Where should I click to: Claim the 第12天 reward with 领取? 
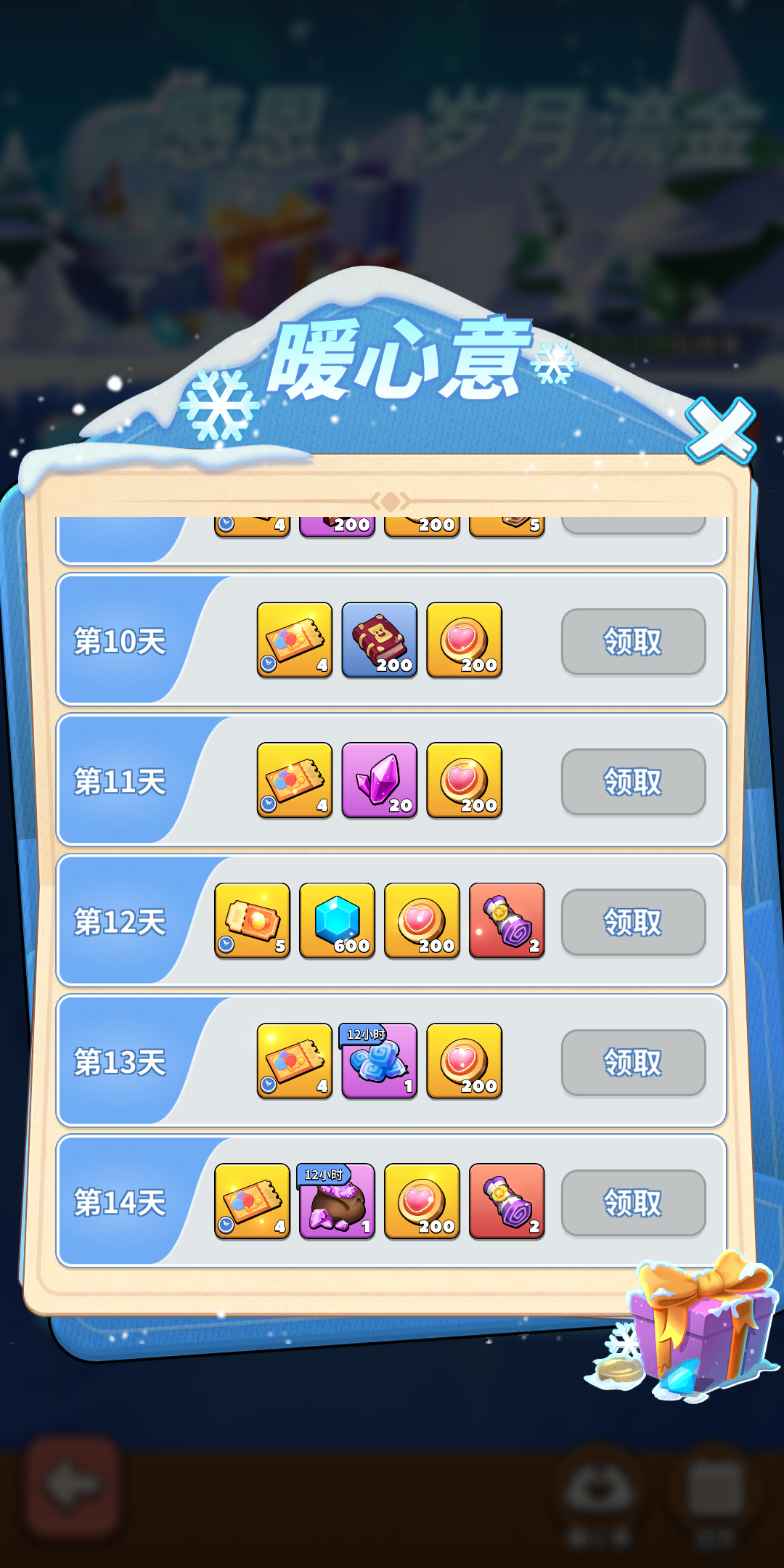[633, 922]
